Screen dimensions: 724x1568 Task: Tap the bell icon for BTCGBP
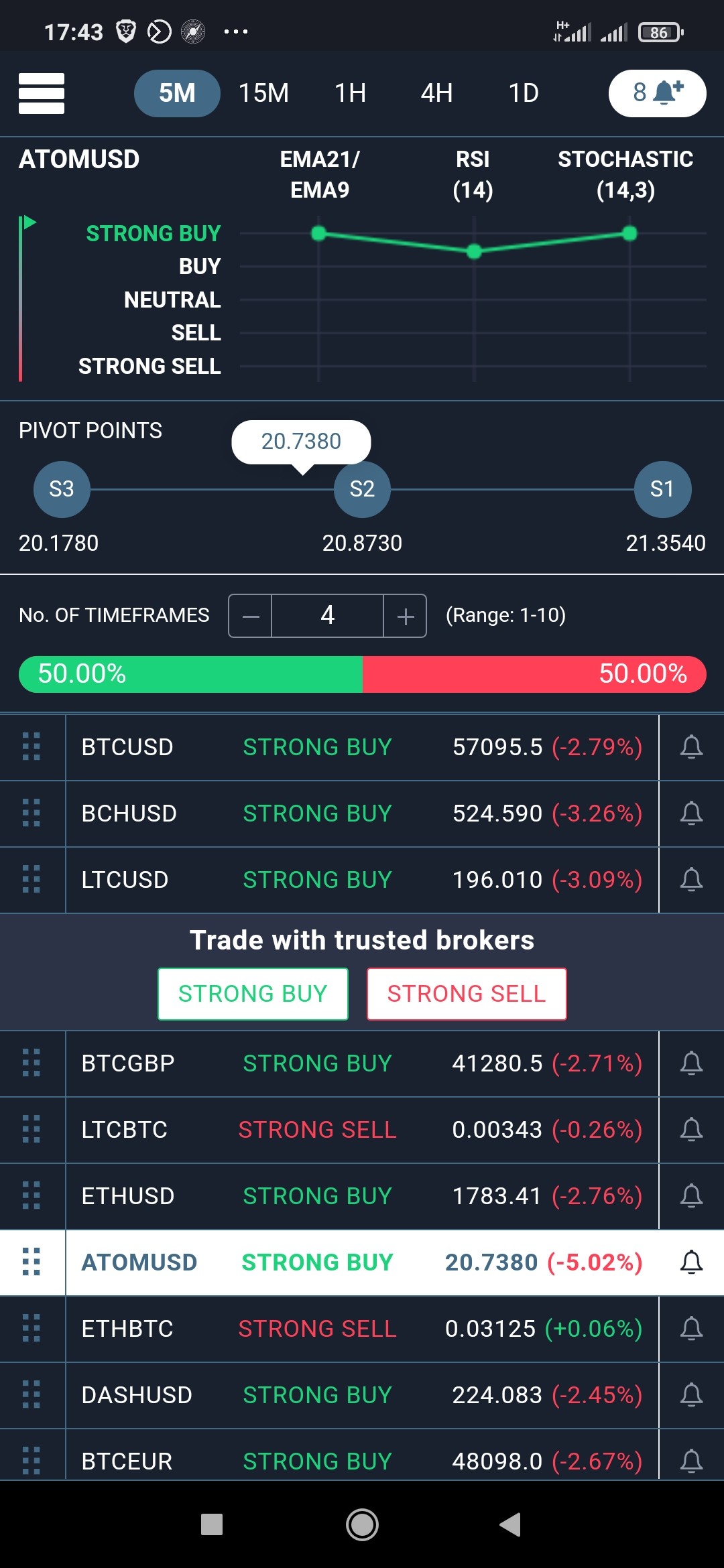pyautogui.click(x=691, y=1063)
